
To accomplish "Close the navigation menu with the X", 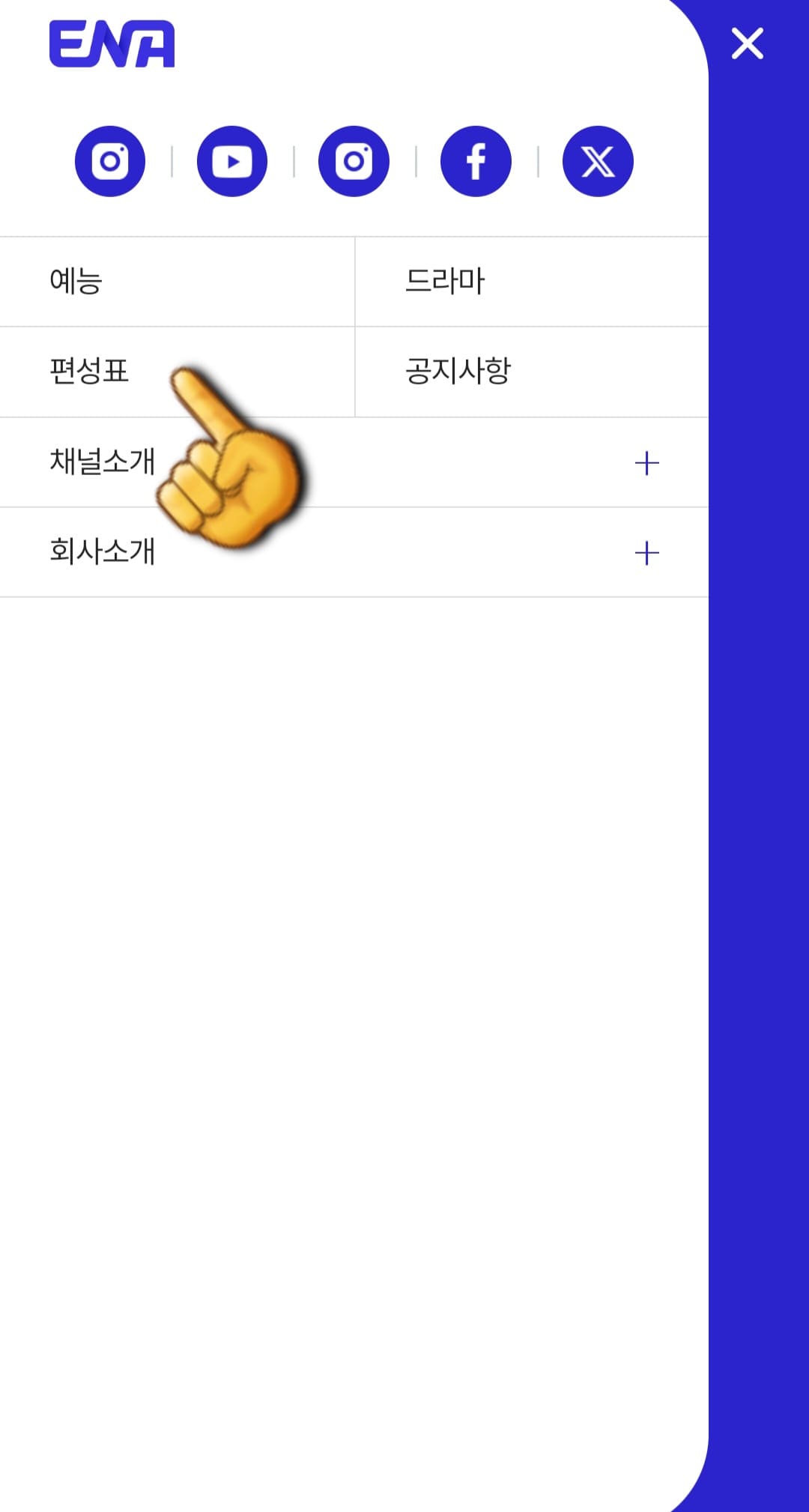I will click(747, 45).
